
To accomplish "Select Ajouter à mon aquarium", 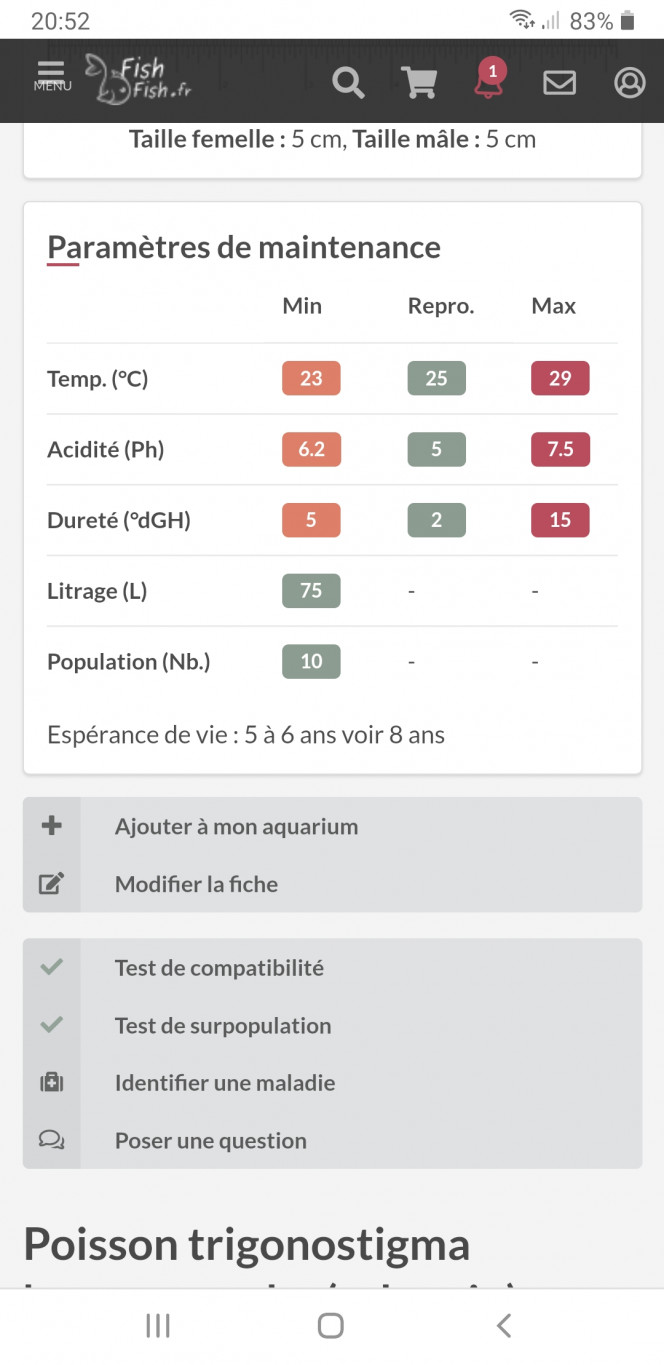I will pyautogui.click(x=332, y=826).
